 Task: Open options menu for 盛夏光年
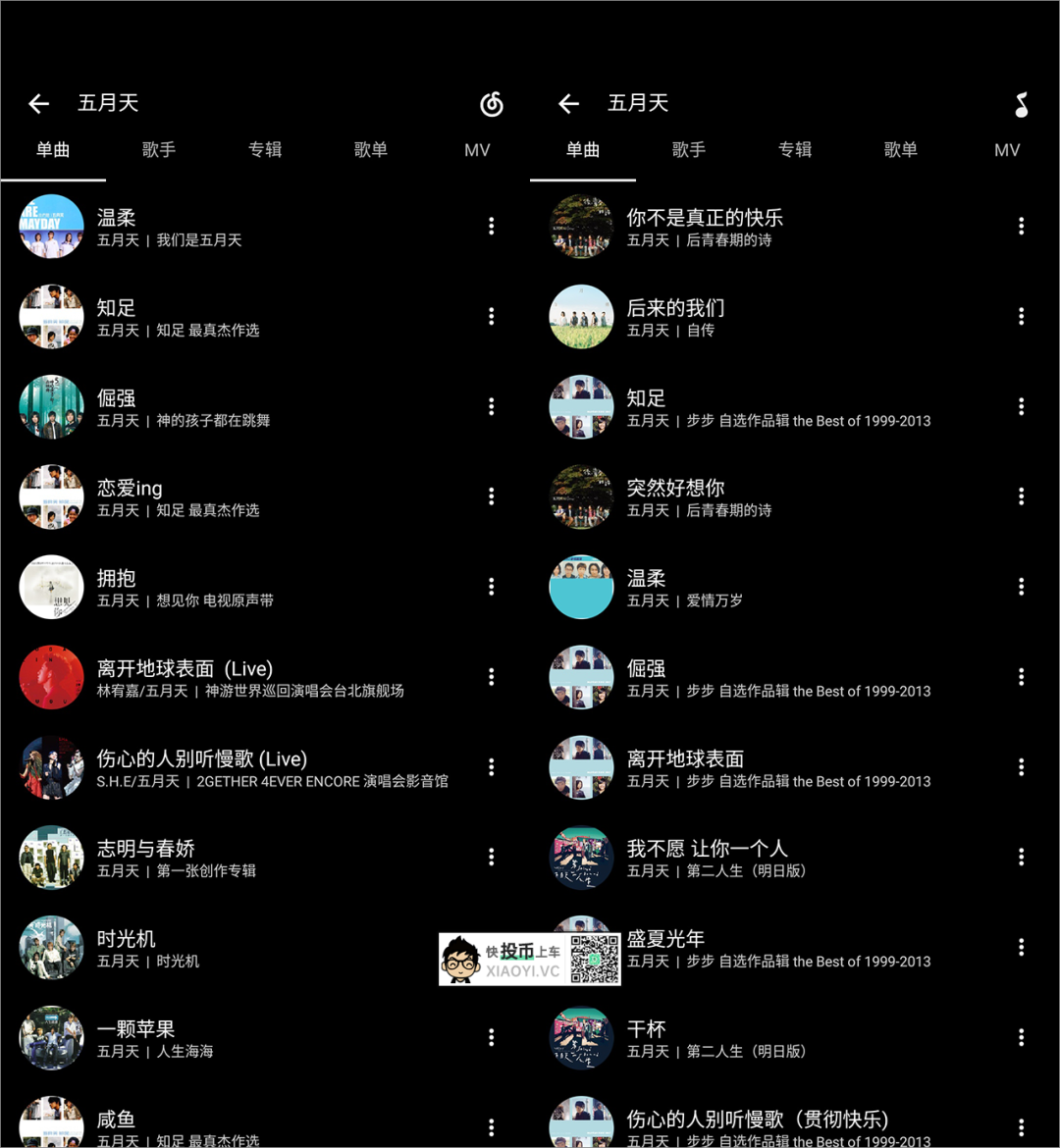pos(1021,947)
